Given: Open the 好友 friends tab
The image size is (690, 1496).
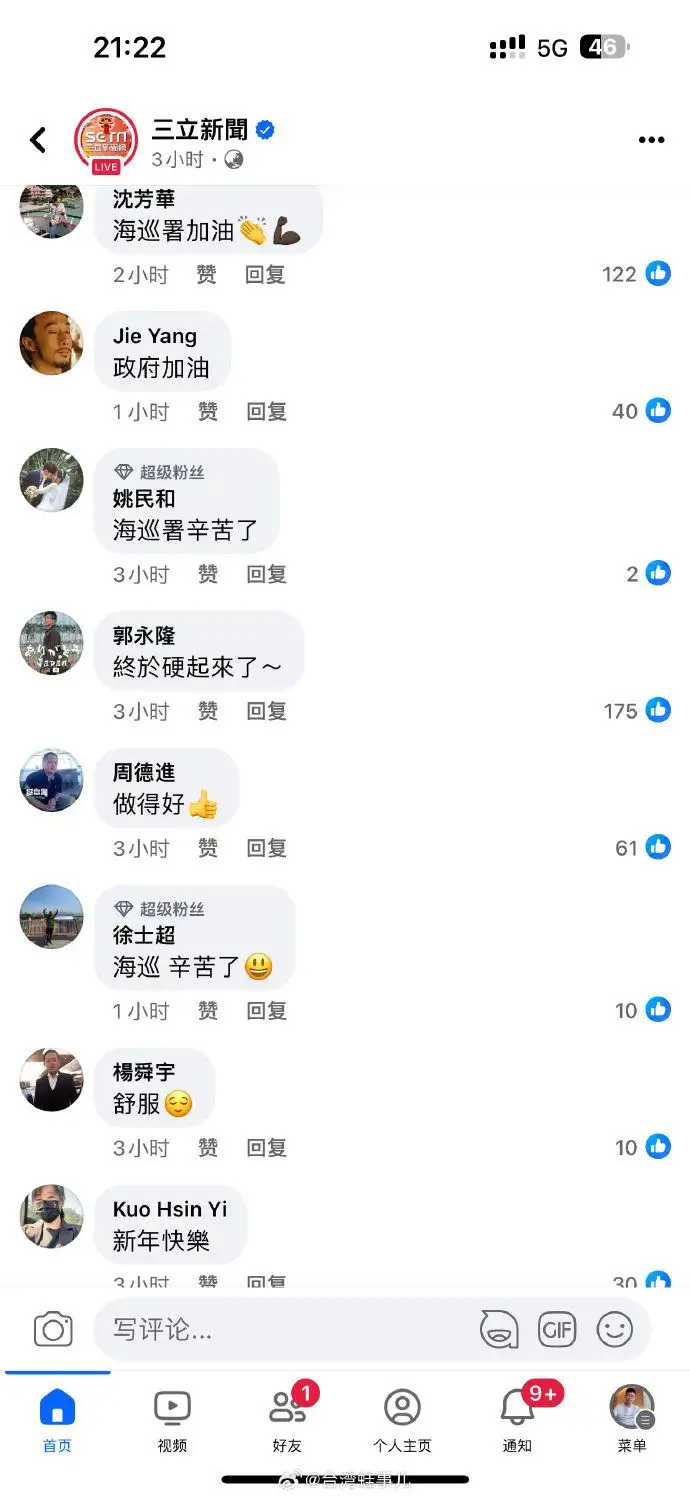Looking at the screenshot, I should (287, 1420).
